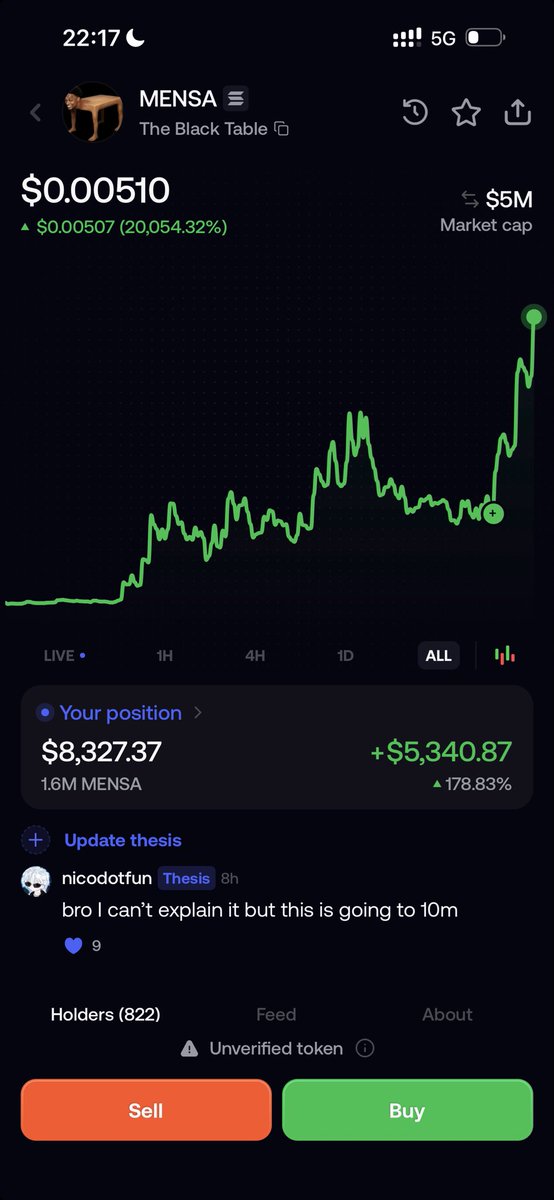The width and height of the screenshot is (554, 1200).
Task: View info about Unverified token
Action: pyautogui.click(x=365, y=1049)
